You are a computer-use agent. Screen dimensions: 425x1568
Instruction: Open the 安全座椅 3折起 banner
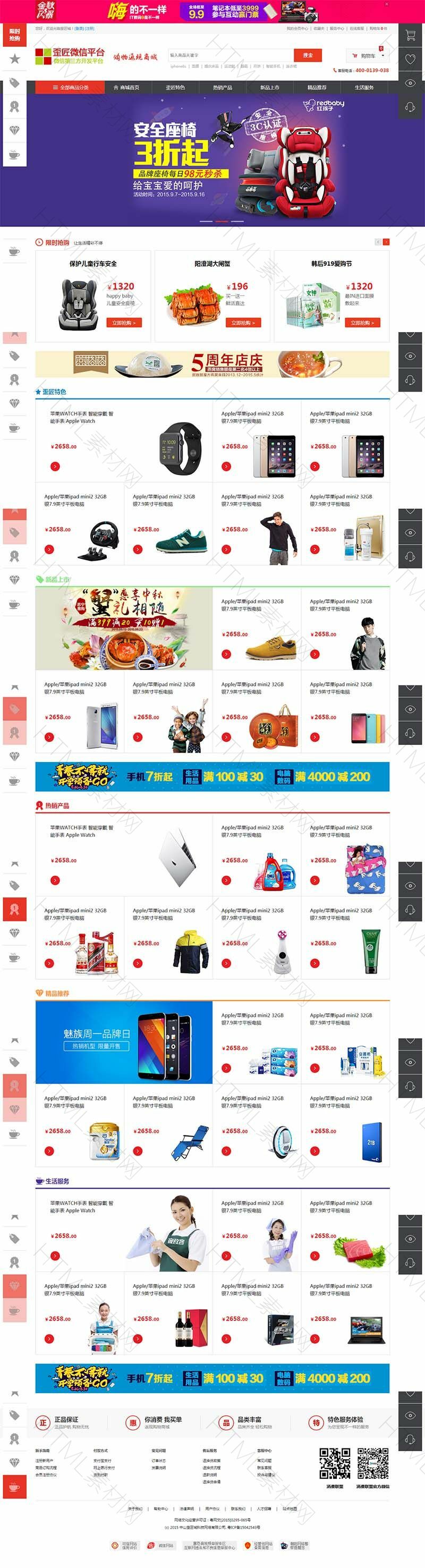[x=212, y=158]
